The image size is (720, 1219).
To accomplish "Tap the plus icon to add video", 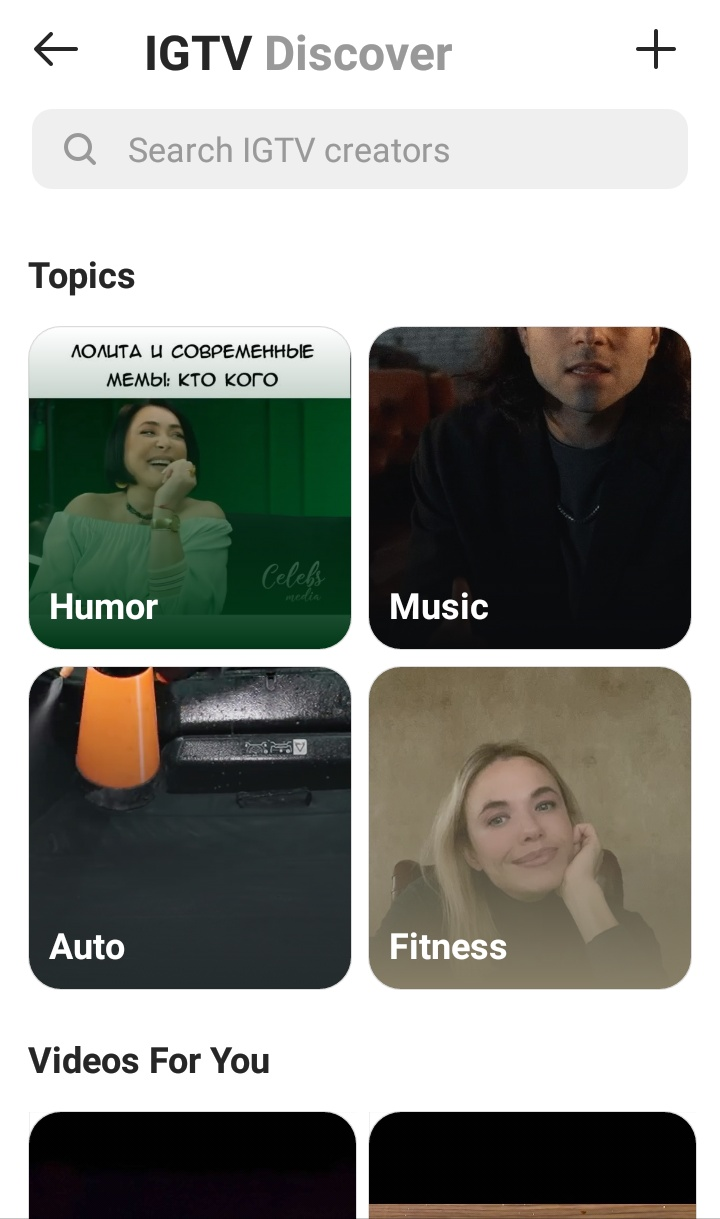I will point(656,50).
